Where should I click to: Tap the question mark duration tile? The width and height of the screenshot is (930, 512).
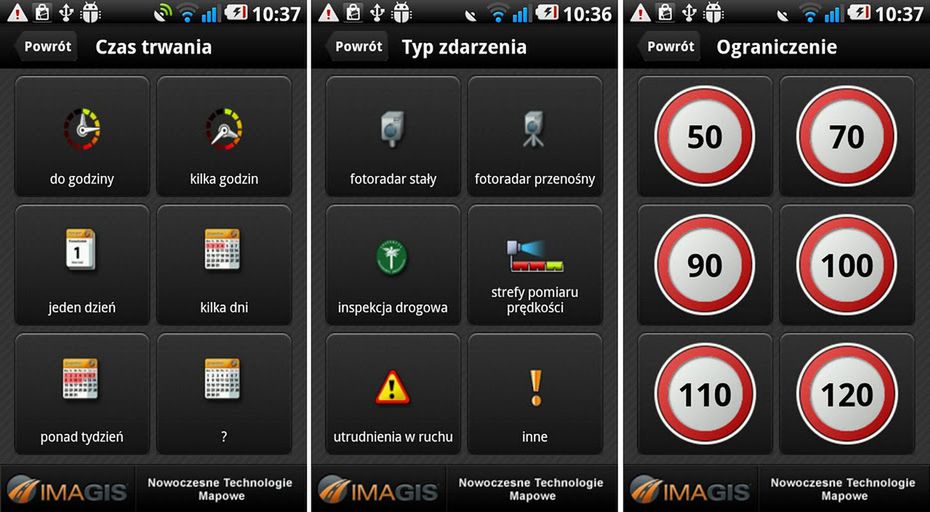pyautogui.click(x=224, y=394)
